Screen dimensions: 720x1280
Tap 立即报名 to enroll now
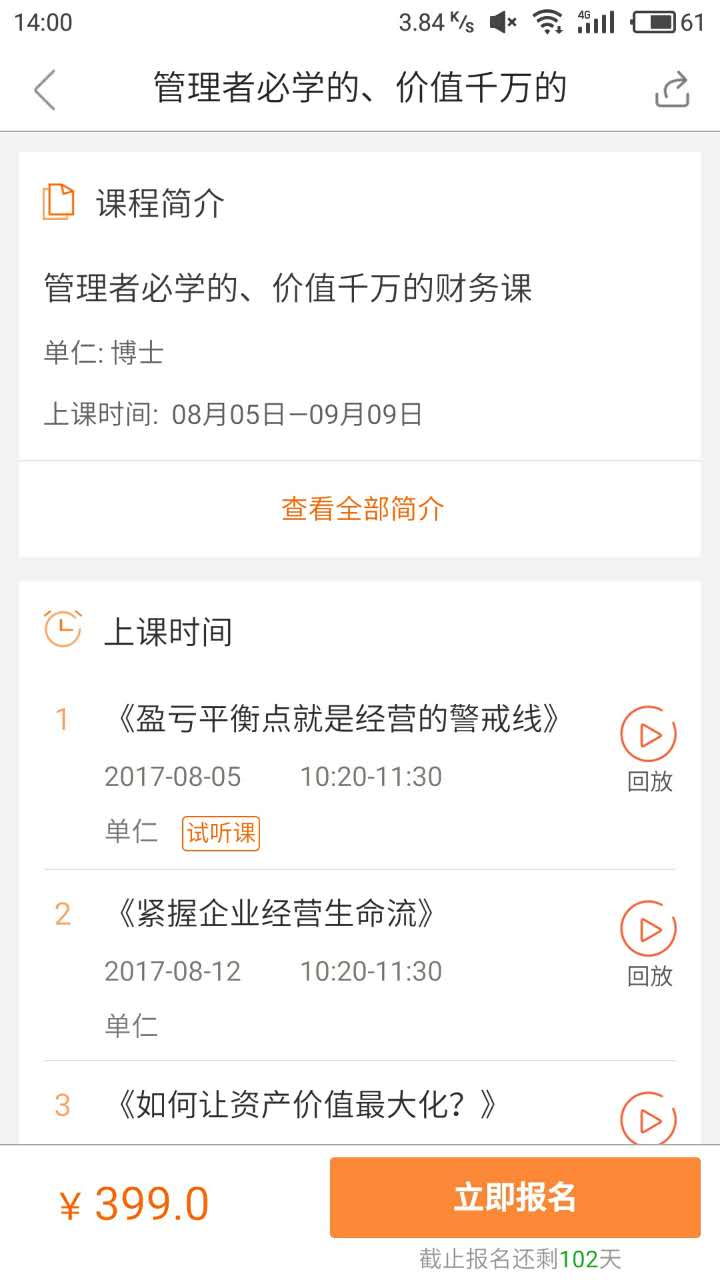pyautogui.click(x=515, y=1198)
